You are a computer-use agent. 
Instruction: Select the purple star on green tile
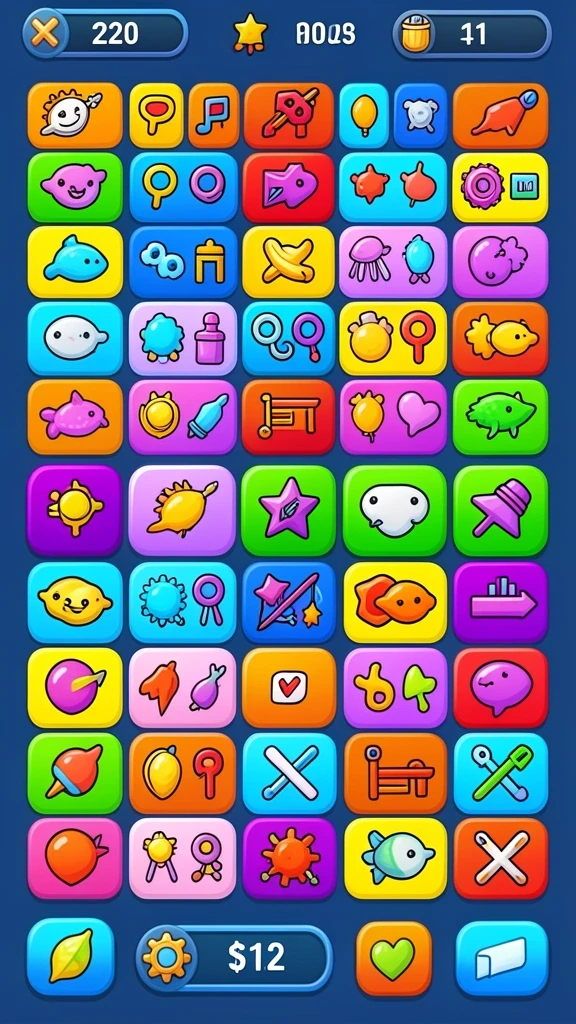tap(288, 510)
